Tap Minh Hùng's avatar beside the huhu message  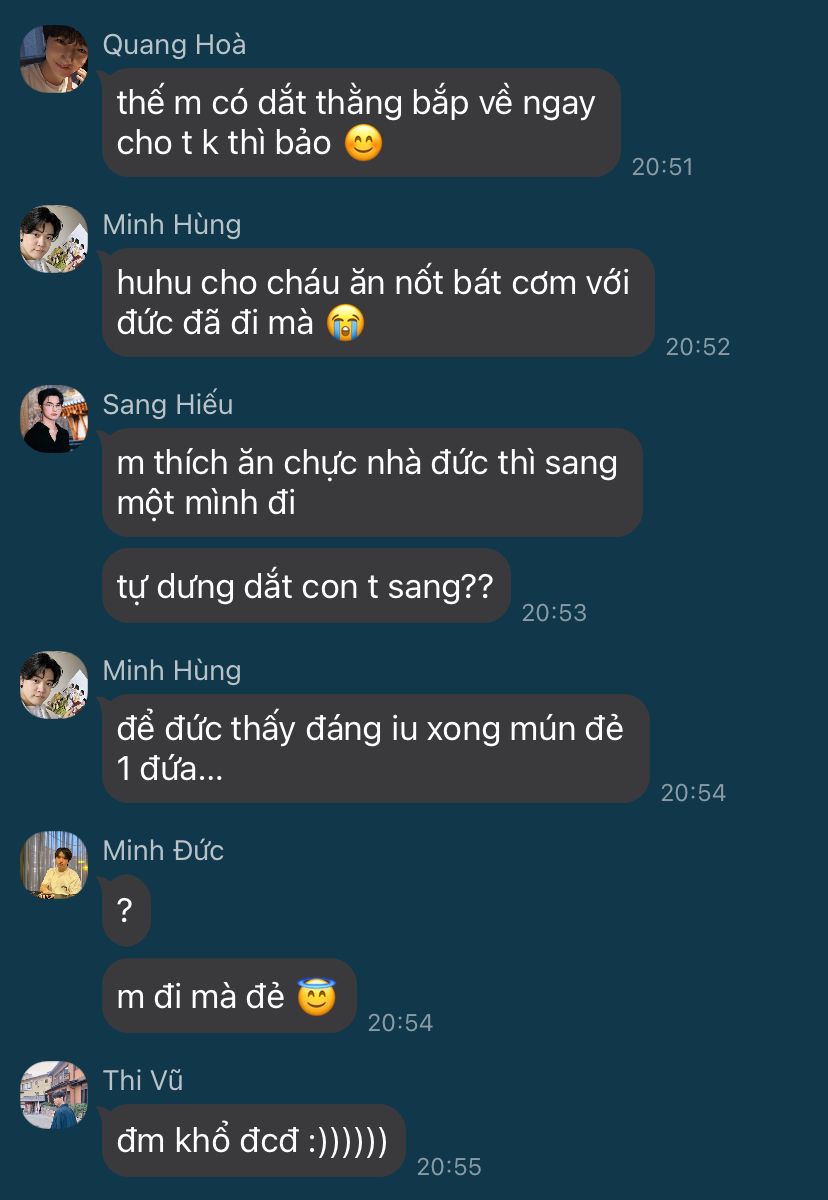[54, 239]
